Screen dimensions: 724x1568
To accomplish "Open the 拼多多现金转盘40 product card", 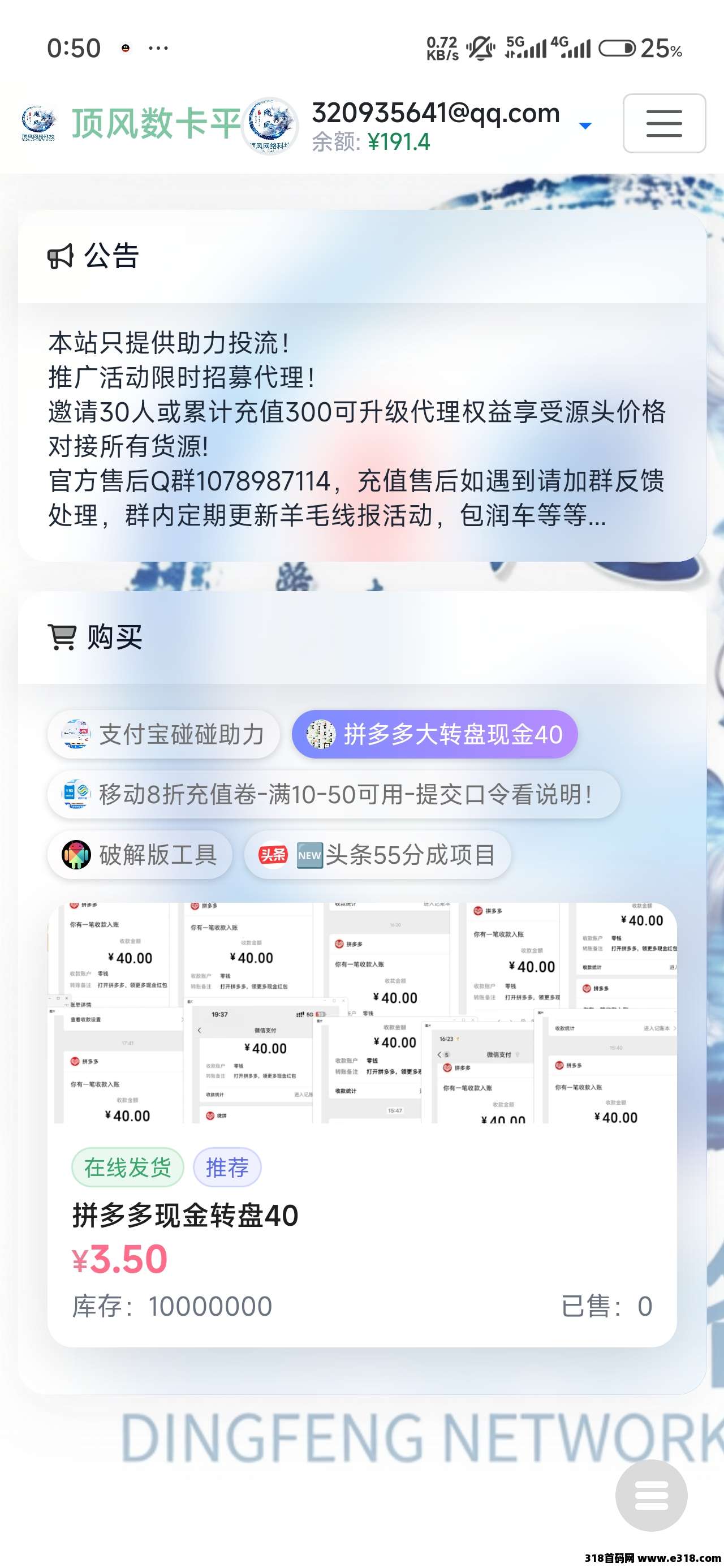I will click(361, 1215).
